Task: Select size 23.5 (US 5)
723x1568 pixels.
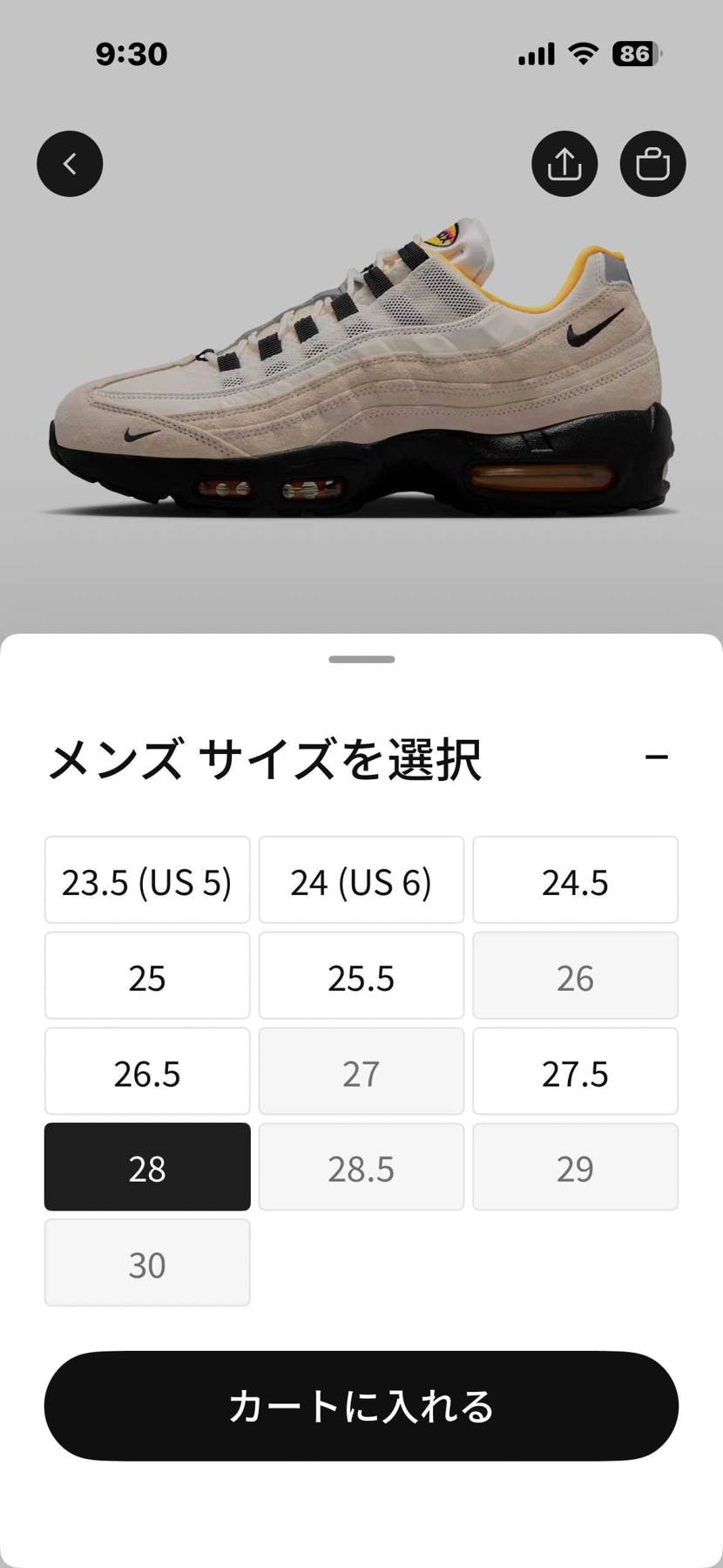Action: click(x=147, y=880)
